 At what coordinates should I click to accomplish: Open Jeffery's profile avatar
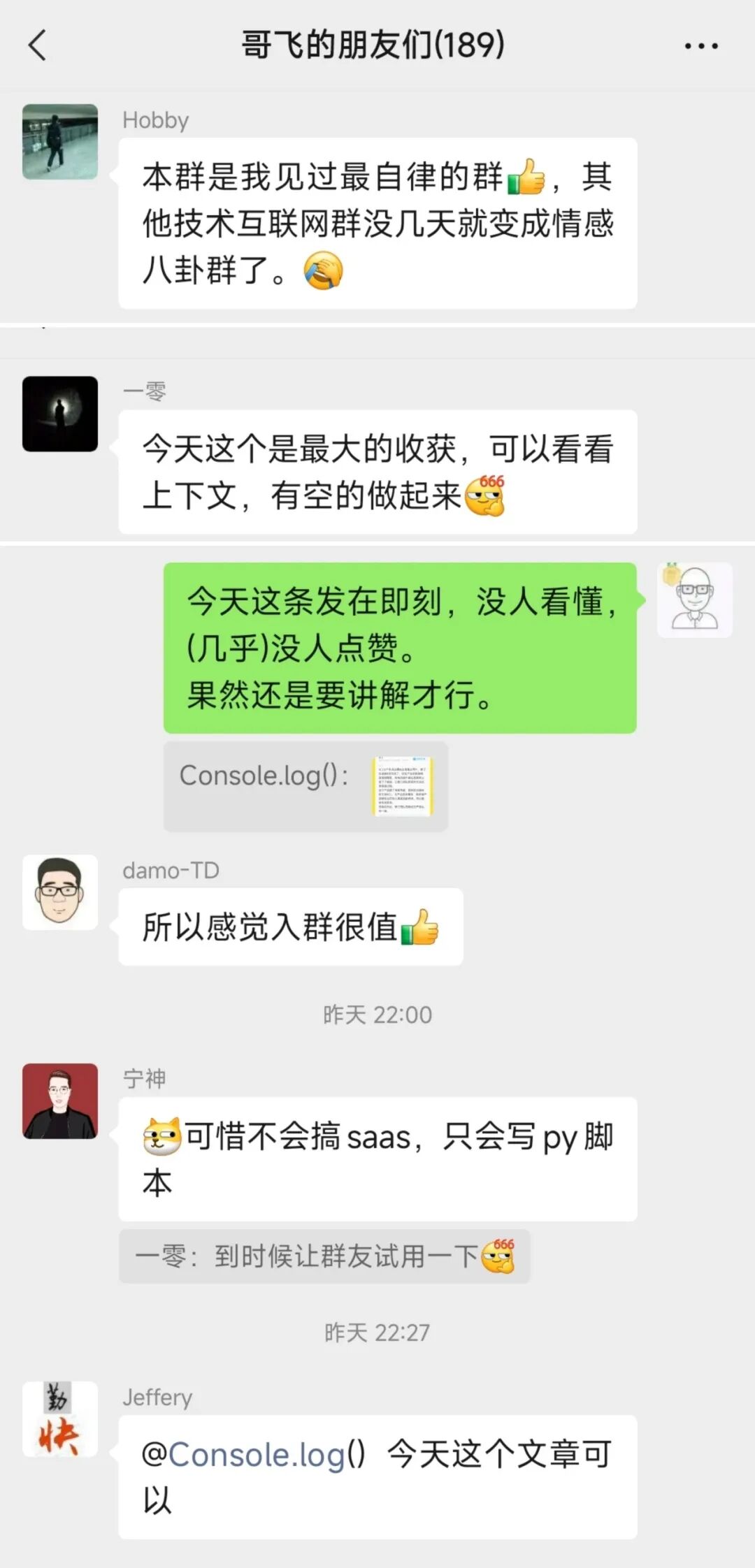60,1418
